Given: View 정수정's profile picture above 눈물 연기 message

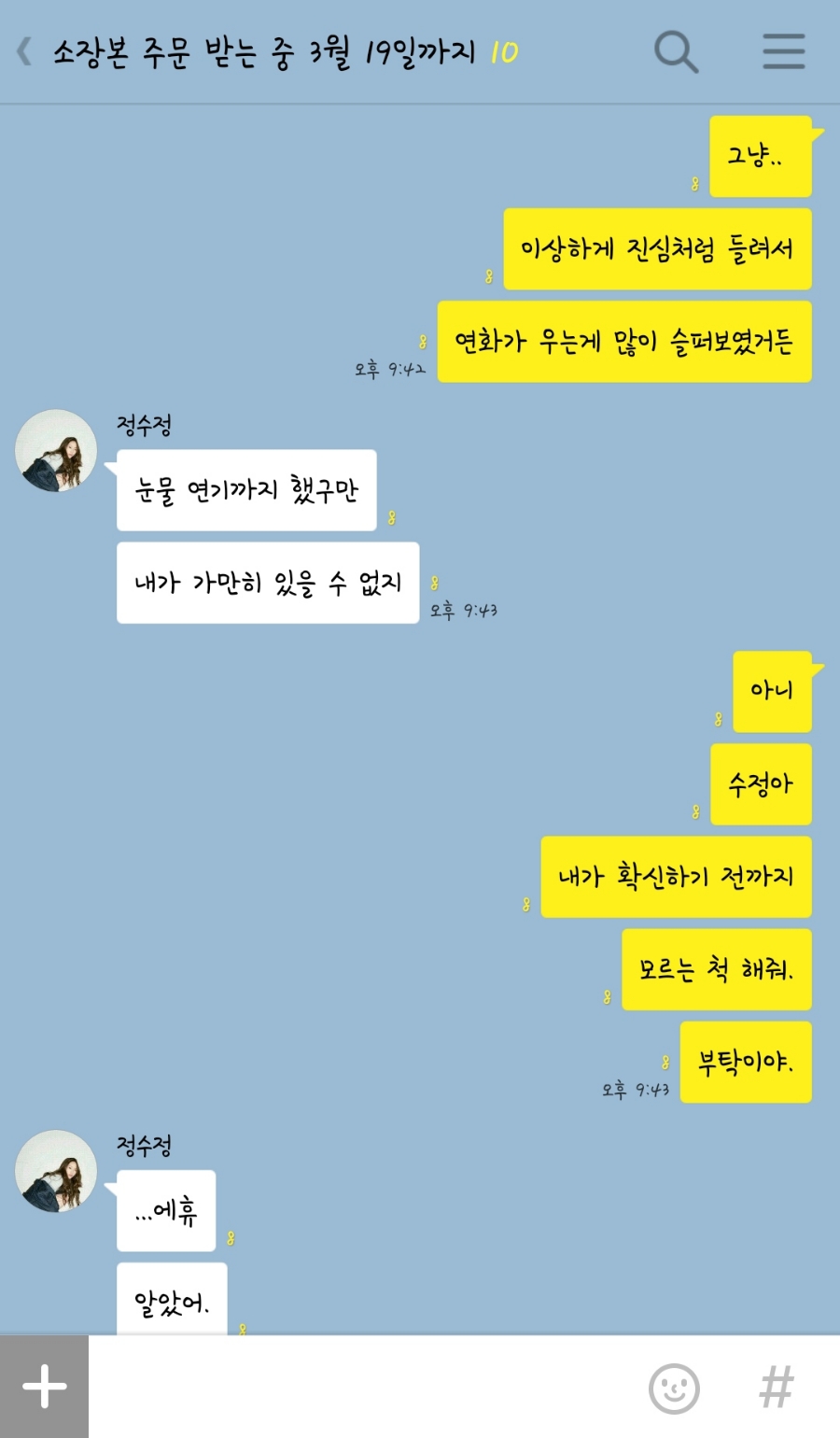Looking at the screenshot, I should click(56, 451).
